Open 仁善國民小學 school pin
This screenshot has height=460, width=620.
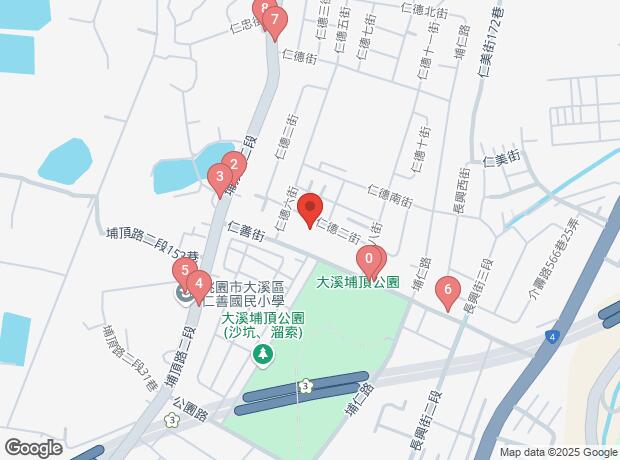pyautogui.click(x=187, y=295)
